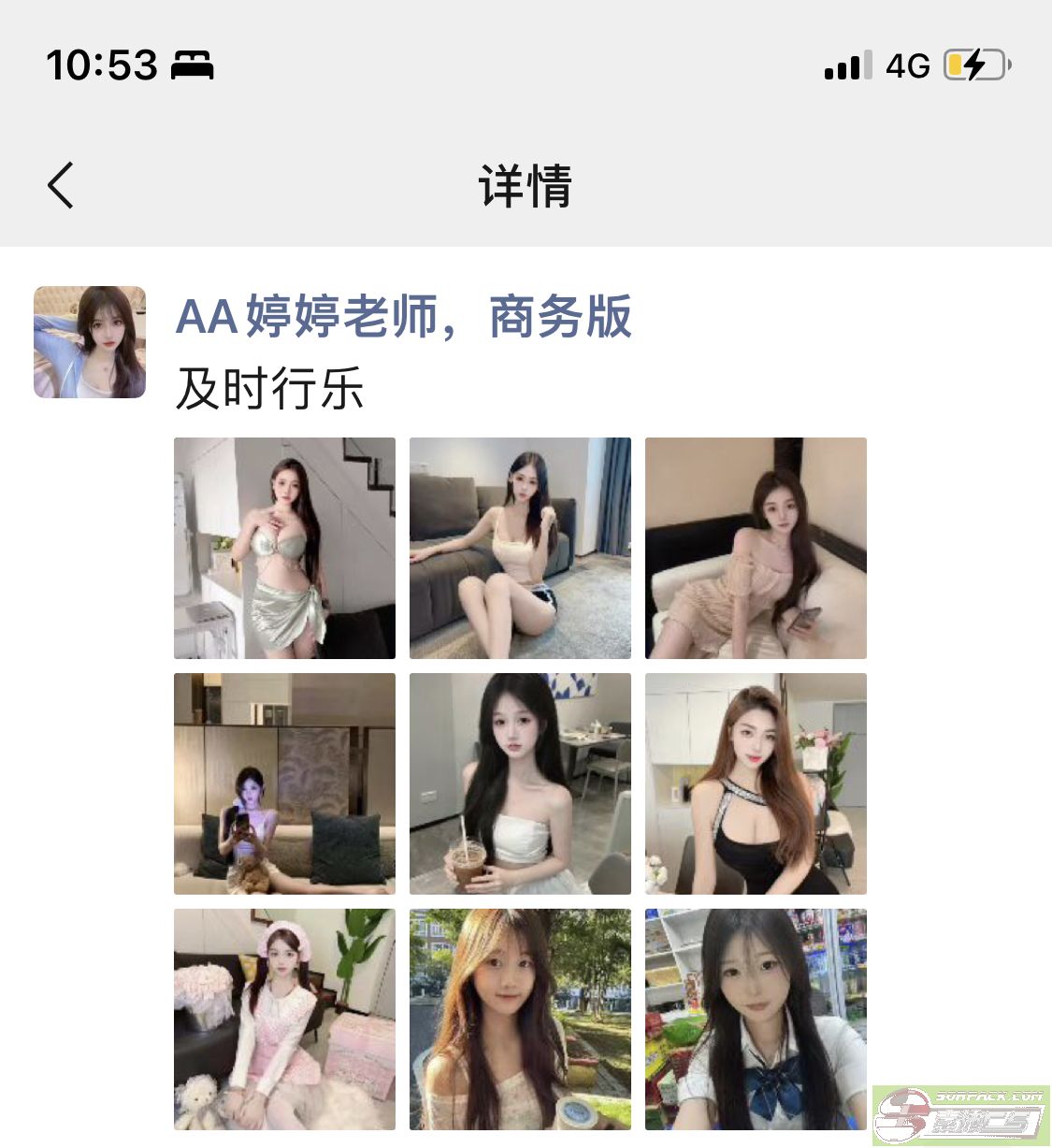This screenshot has width=1052, height=1148.
Task: Open mirror selfie photo with teddy bear
Action: pos(284,783)
